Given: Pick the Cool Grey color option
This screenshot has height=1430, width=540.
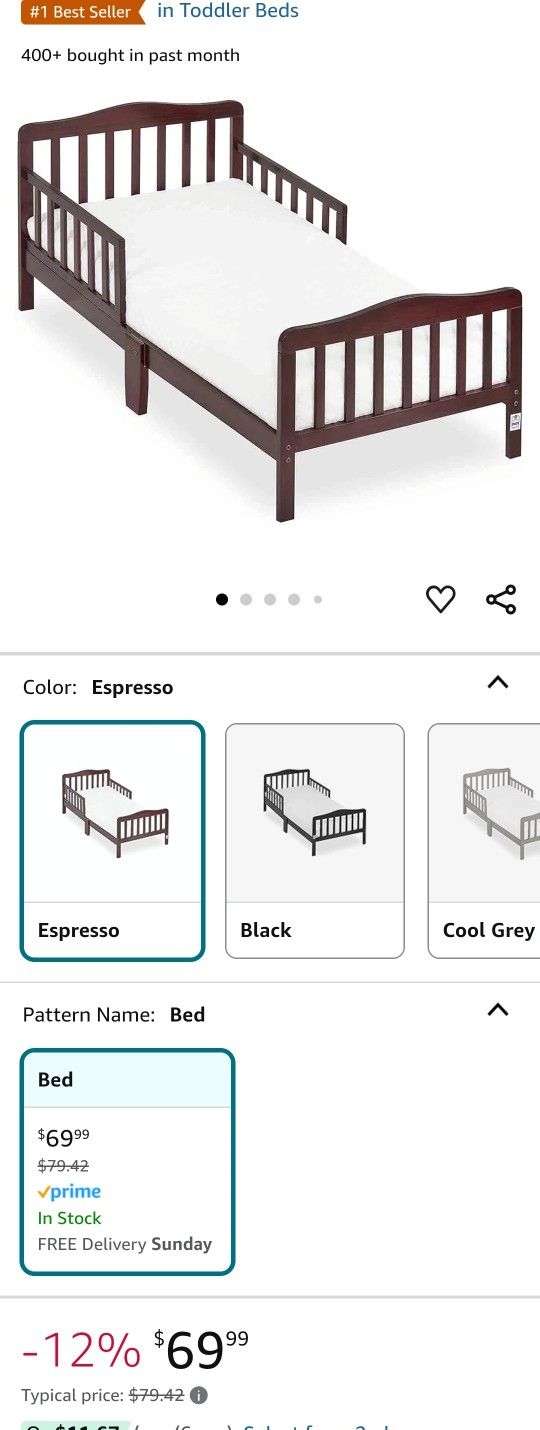Looking at the screenshot, I should click(x=484, y=840).
